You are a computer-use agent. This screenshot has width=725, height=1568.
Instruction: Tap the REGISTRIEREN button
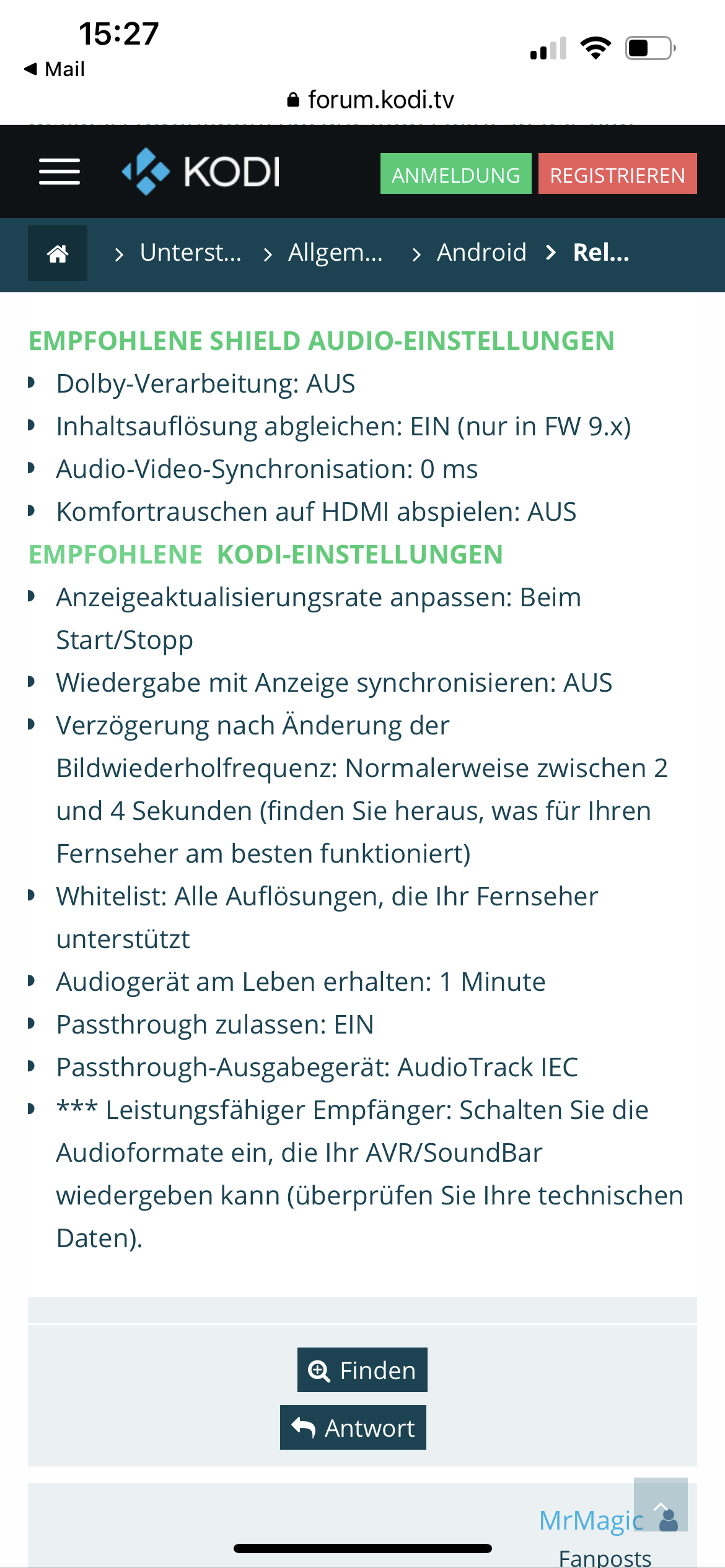617,173
